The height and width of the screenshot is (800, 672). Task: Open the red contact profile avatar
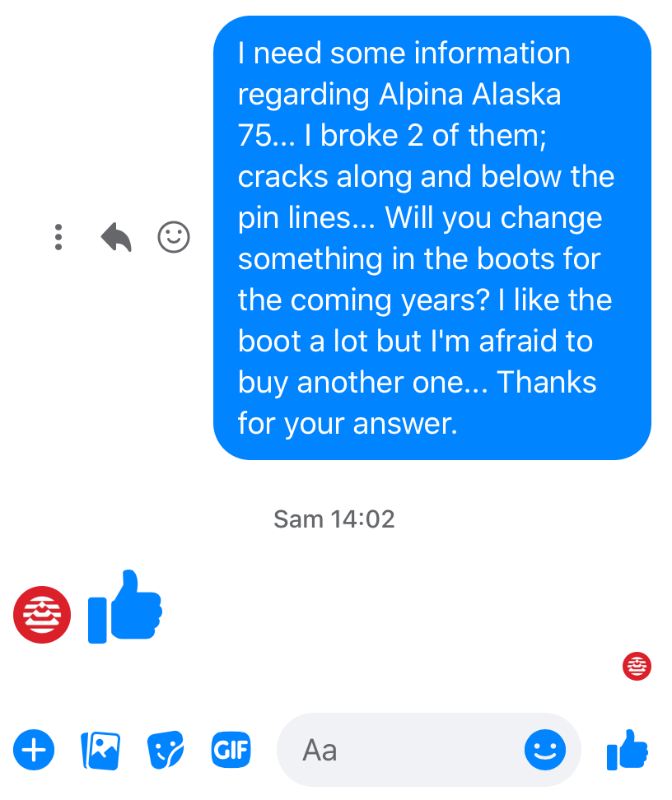click(x=42, y=614)
